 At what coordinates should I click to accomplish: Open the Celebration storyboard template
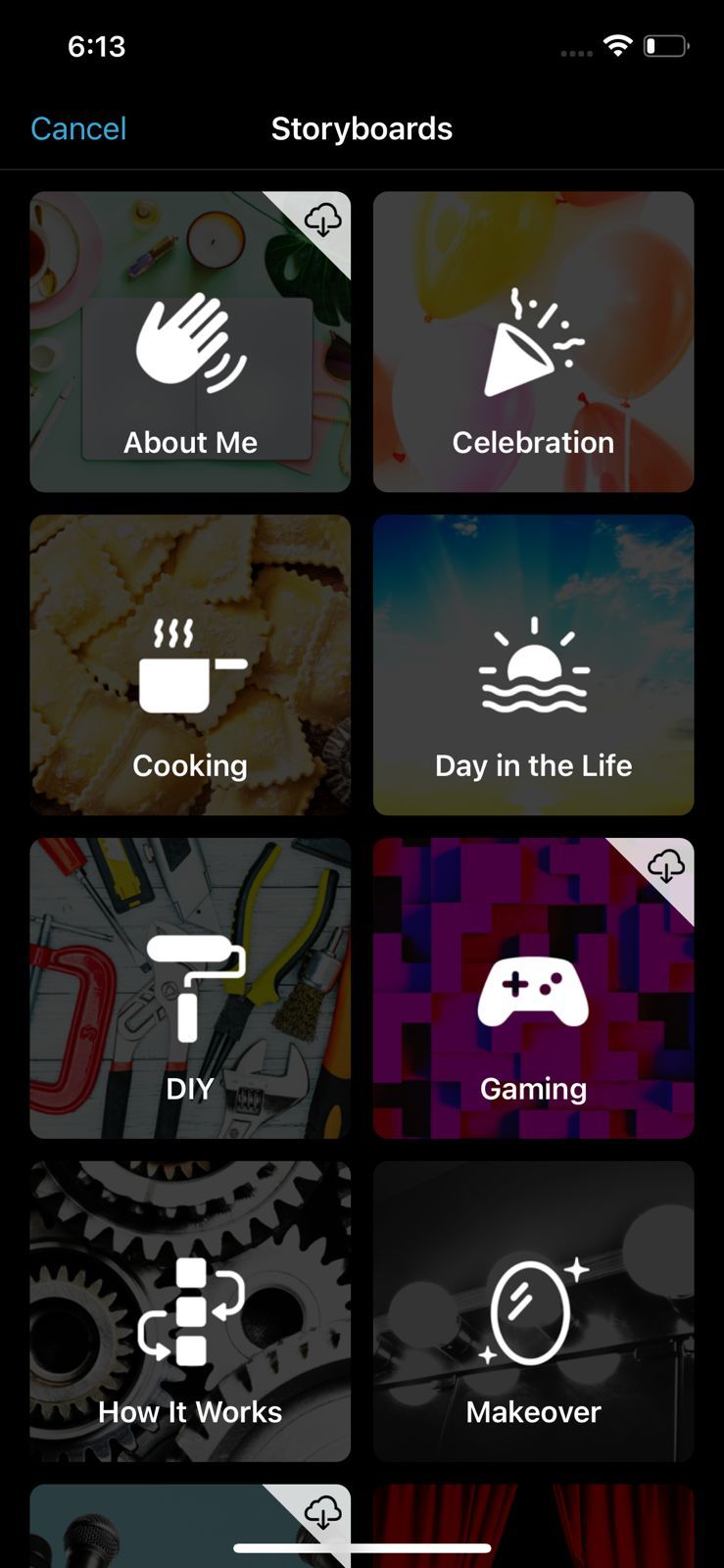point(533,341)
